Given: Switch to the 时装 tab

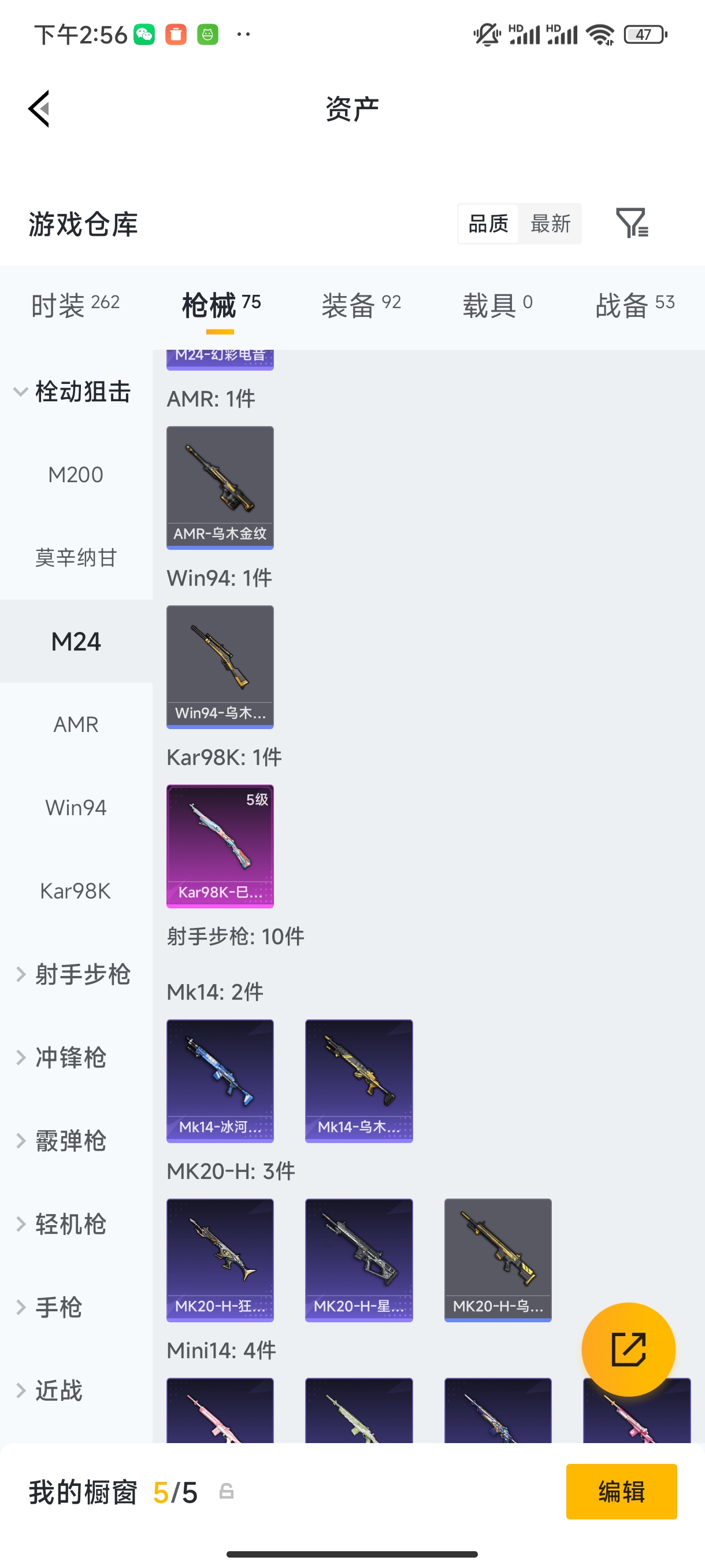Looking at the screenshot, I should click(x=75, y=304).
